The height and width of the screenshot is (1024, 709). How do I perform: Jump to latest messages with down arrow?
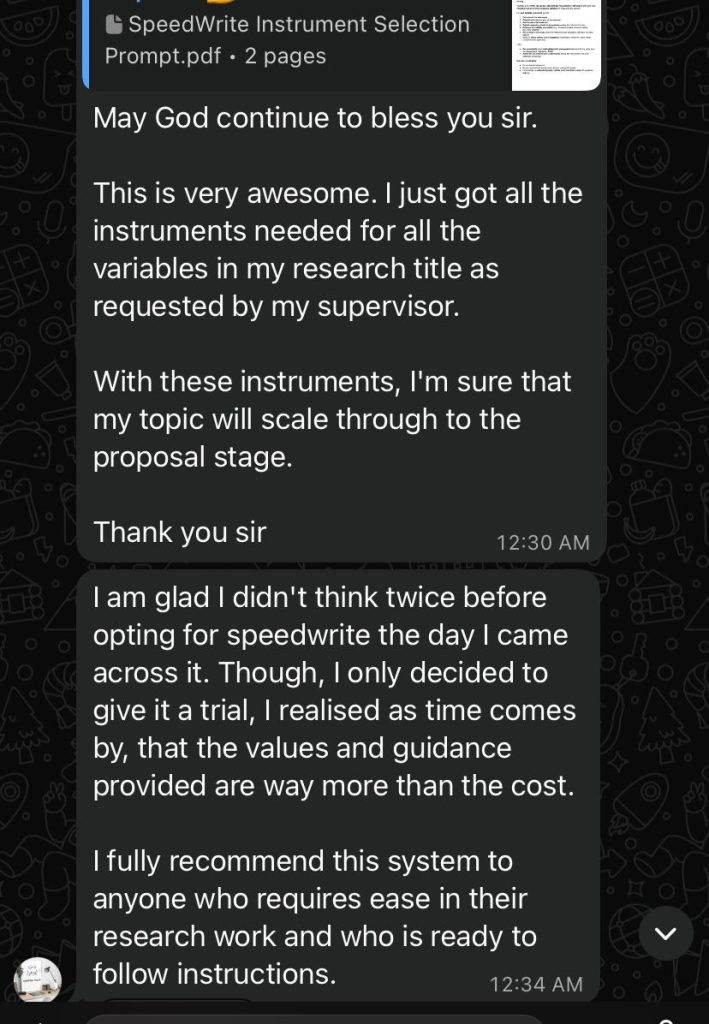(x=665, y=934)
